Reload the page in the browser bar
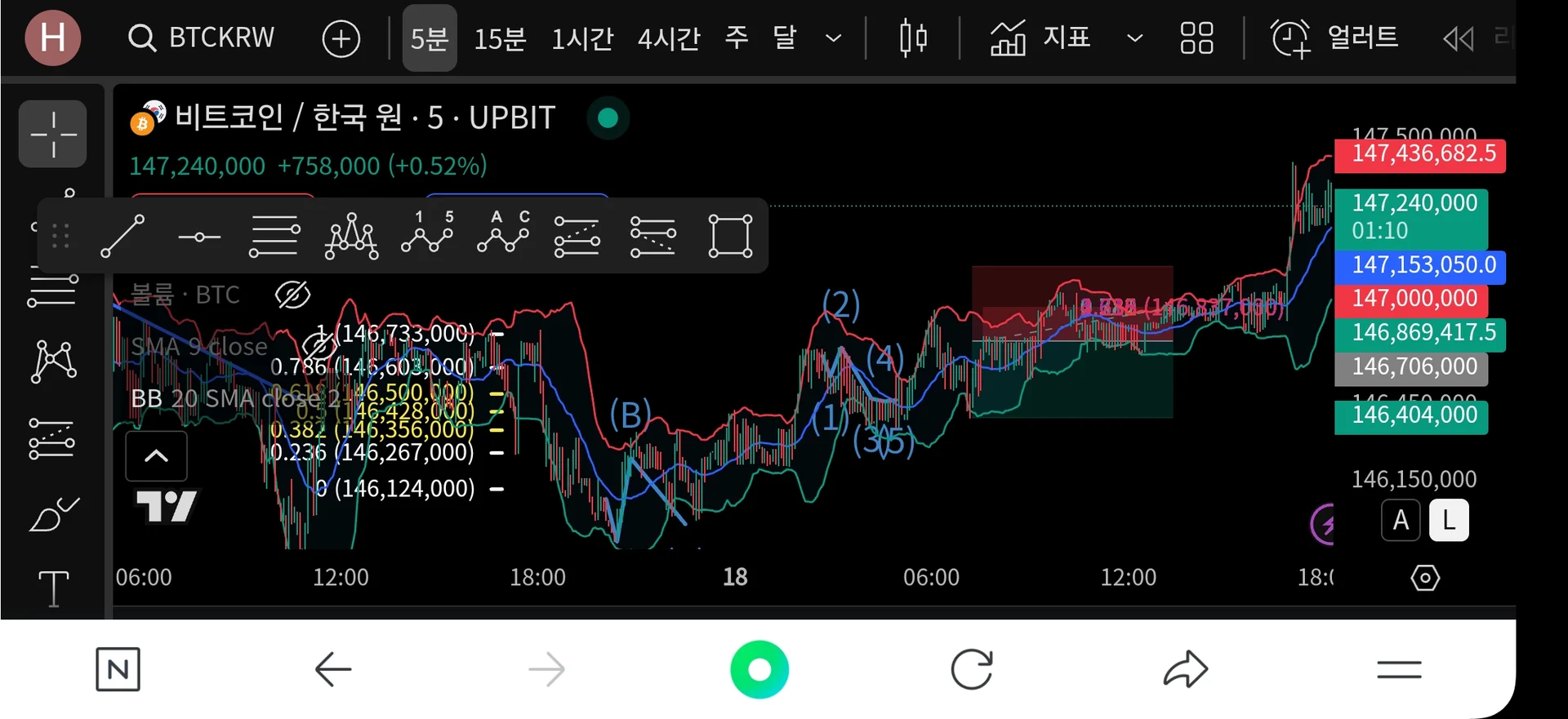The image size is (1568, 719). tap(972, 670)
